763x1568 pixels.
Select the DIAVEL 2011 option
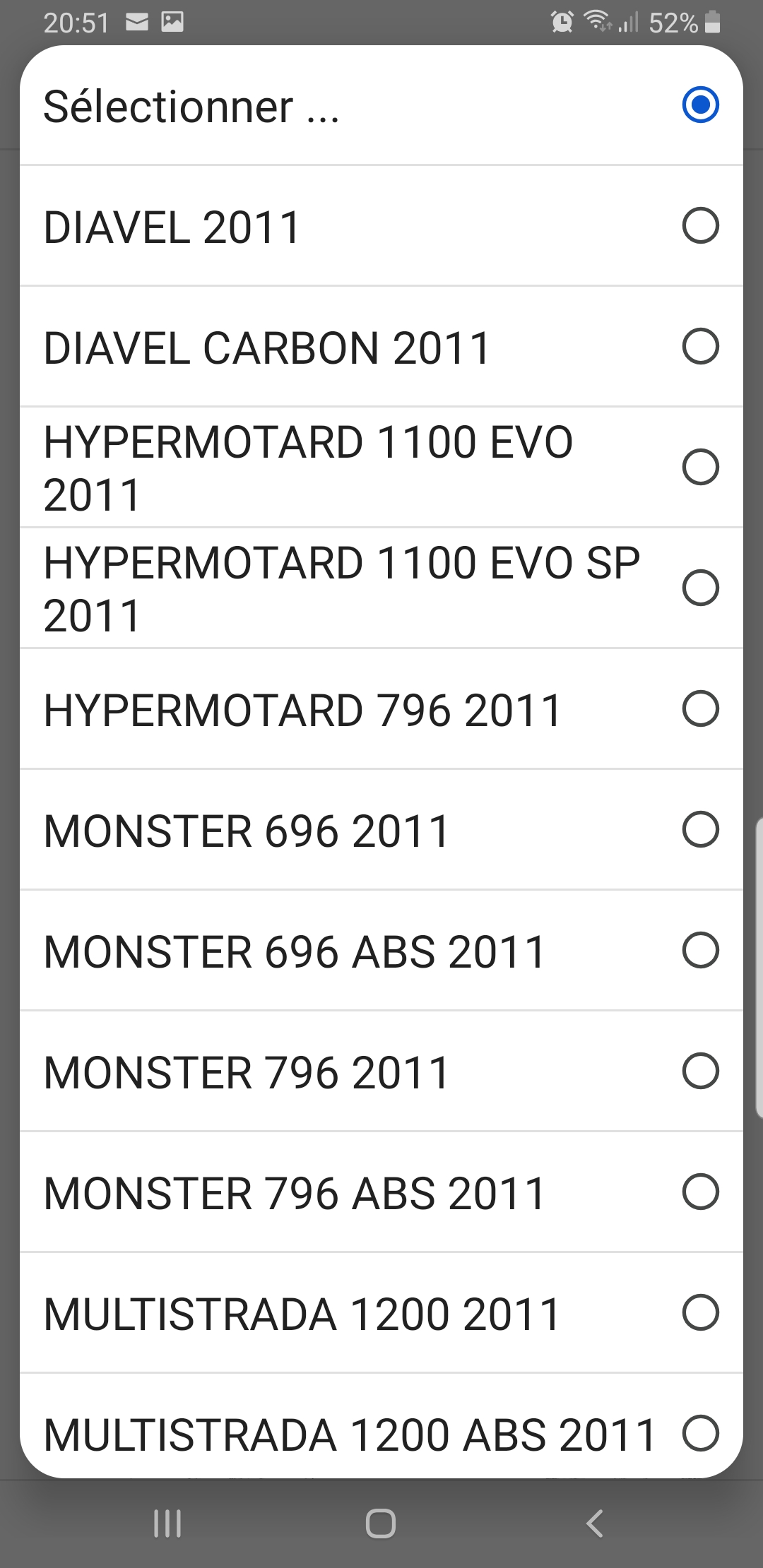coord(381,227)
